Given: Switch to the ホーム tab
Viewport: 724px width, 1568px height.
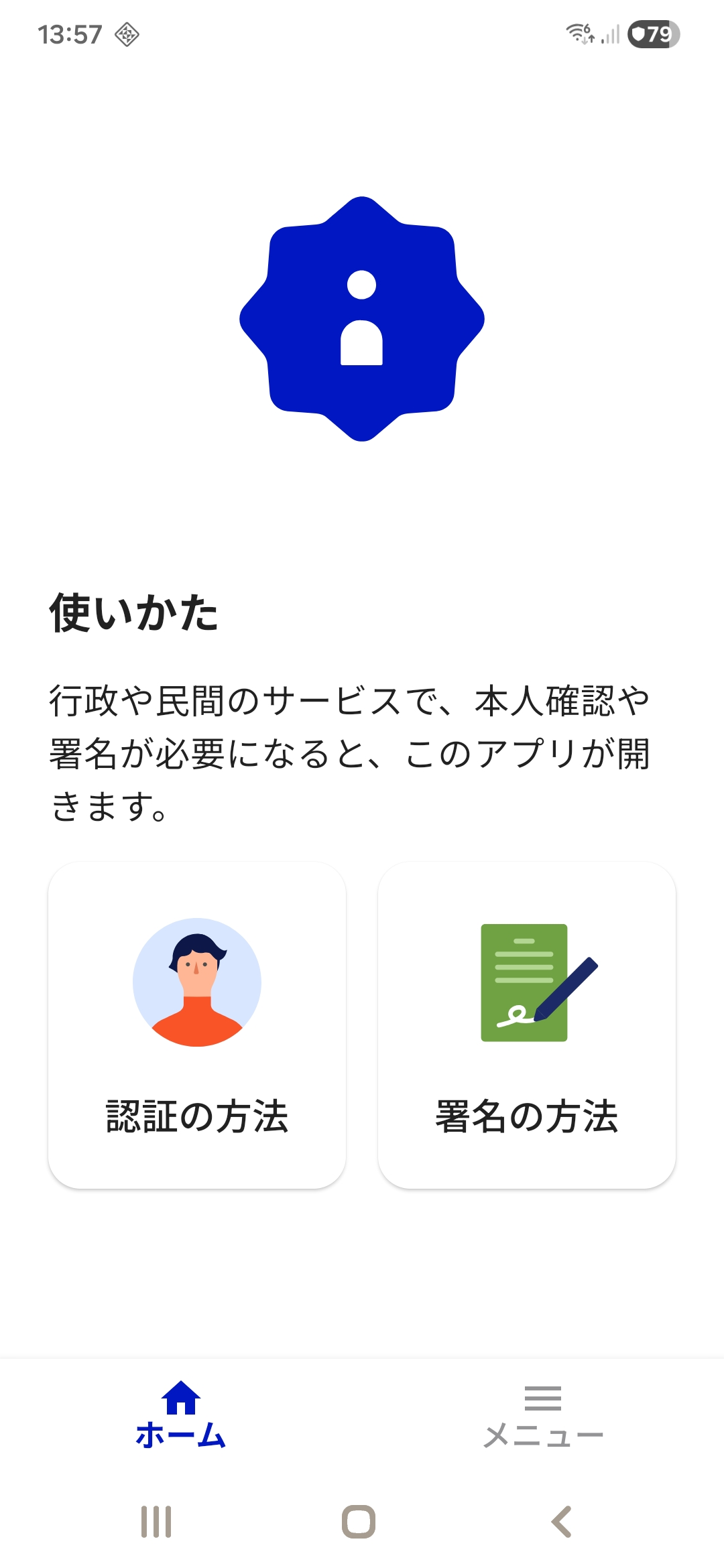Looking at the screenshot, I should click(x=181, y=1415).
